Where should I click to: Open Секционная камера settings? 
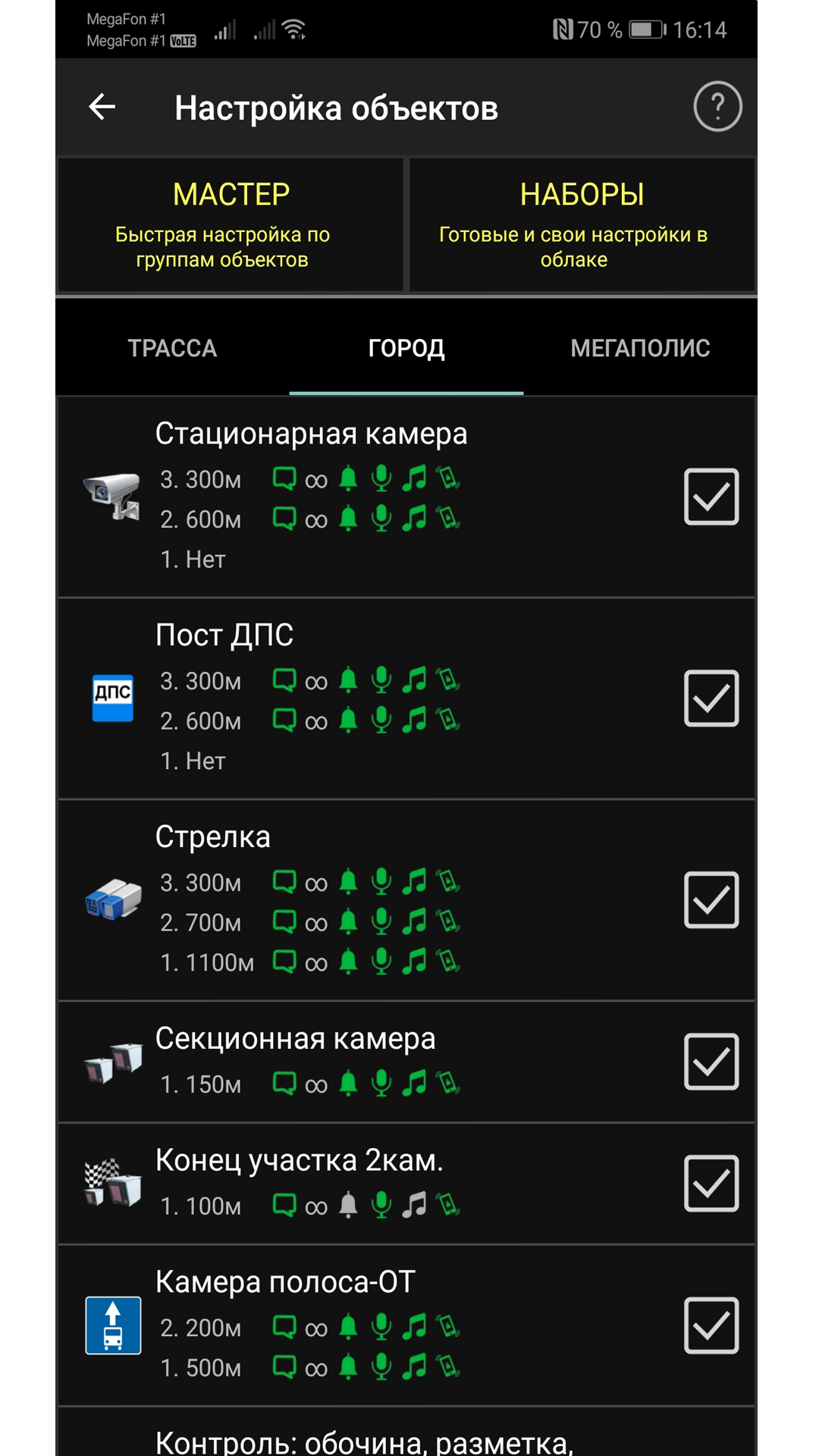[x=406, y=1062]
